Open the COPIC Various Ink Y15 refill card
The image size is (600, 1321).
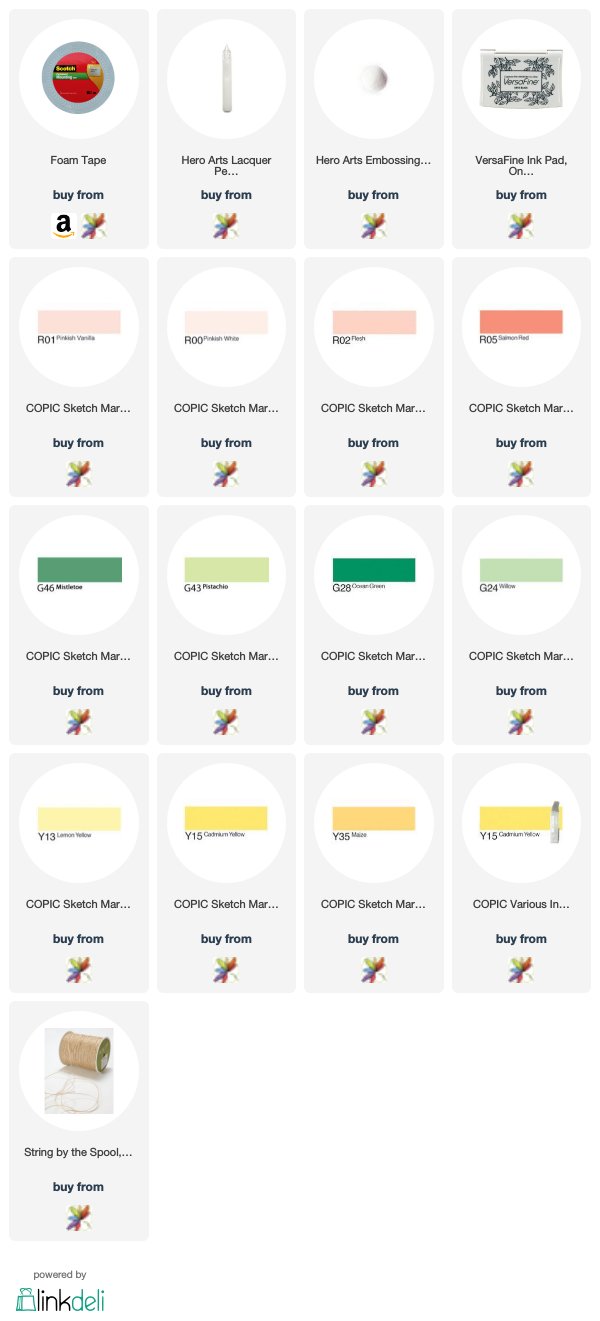pyautogui.click(x=521, y=873)
